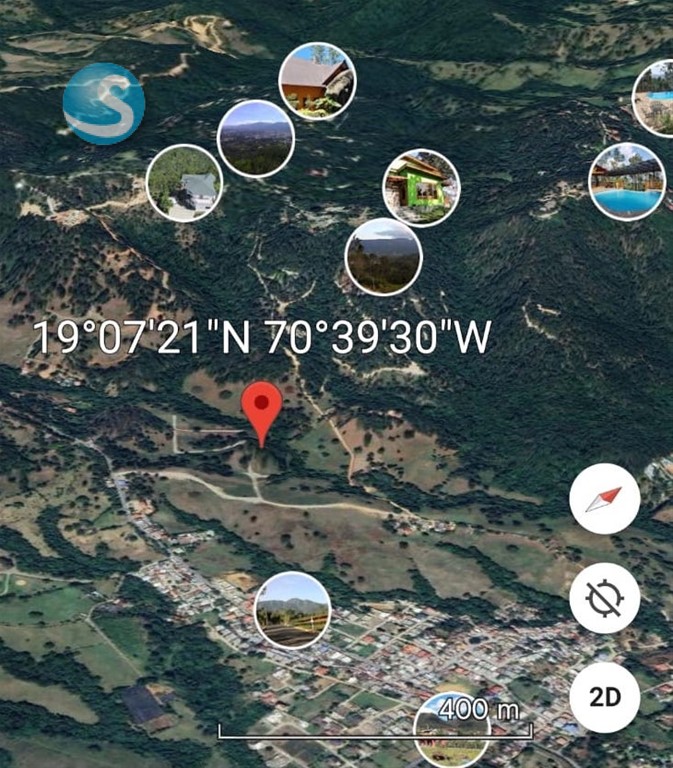673x768 pixels.
Task: View the road and mountains photo
Action: point(292,610)
